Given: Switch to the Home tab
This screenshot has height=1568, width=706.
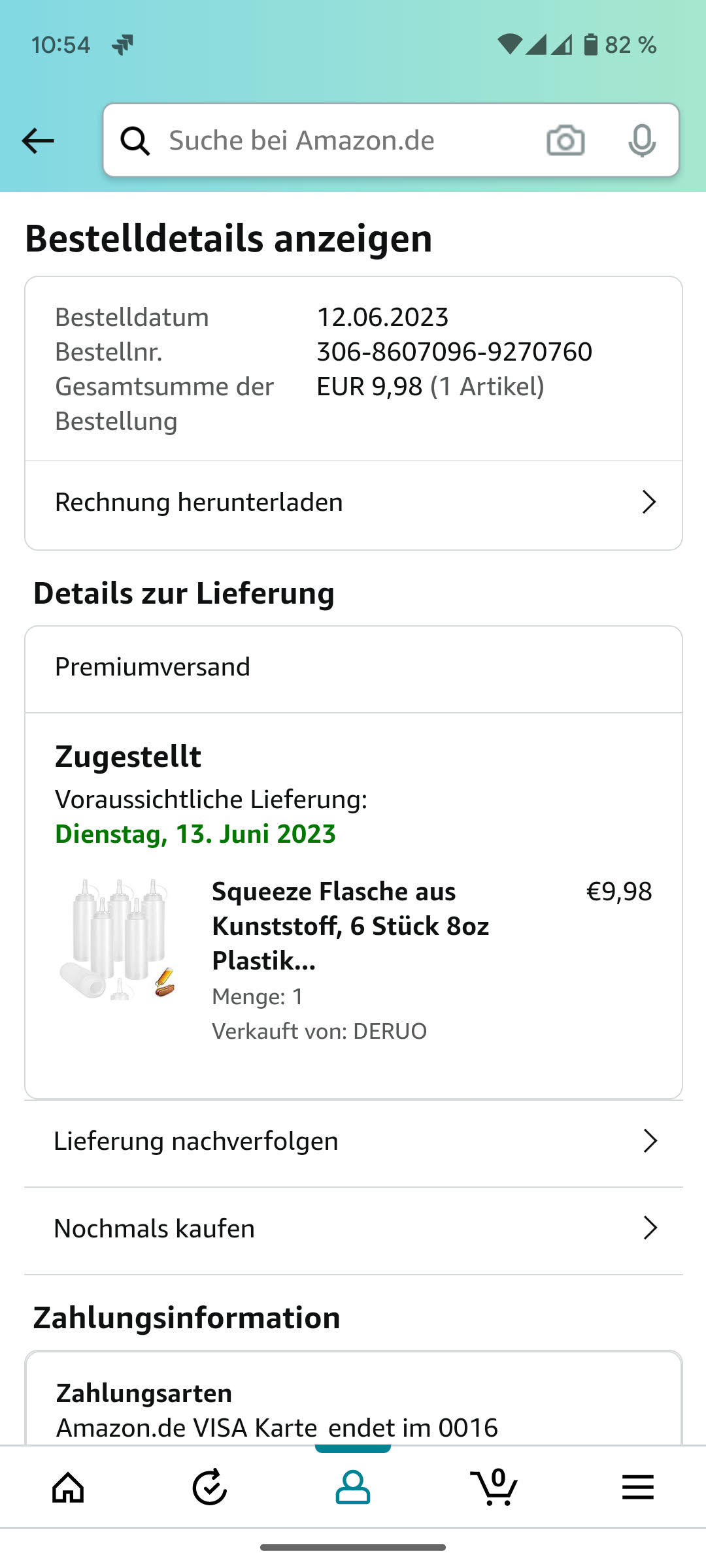Looking at the screenshot, I should click(x=69, y=1488).
